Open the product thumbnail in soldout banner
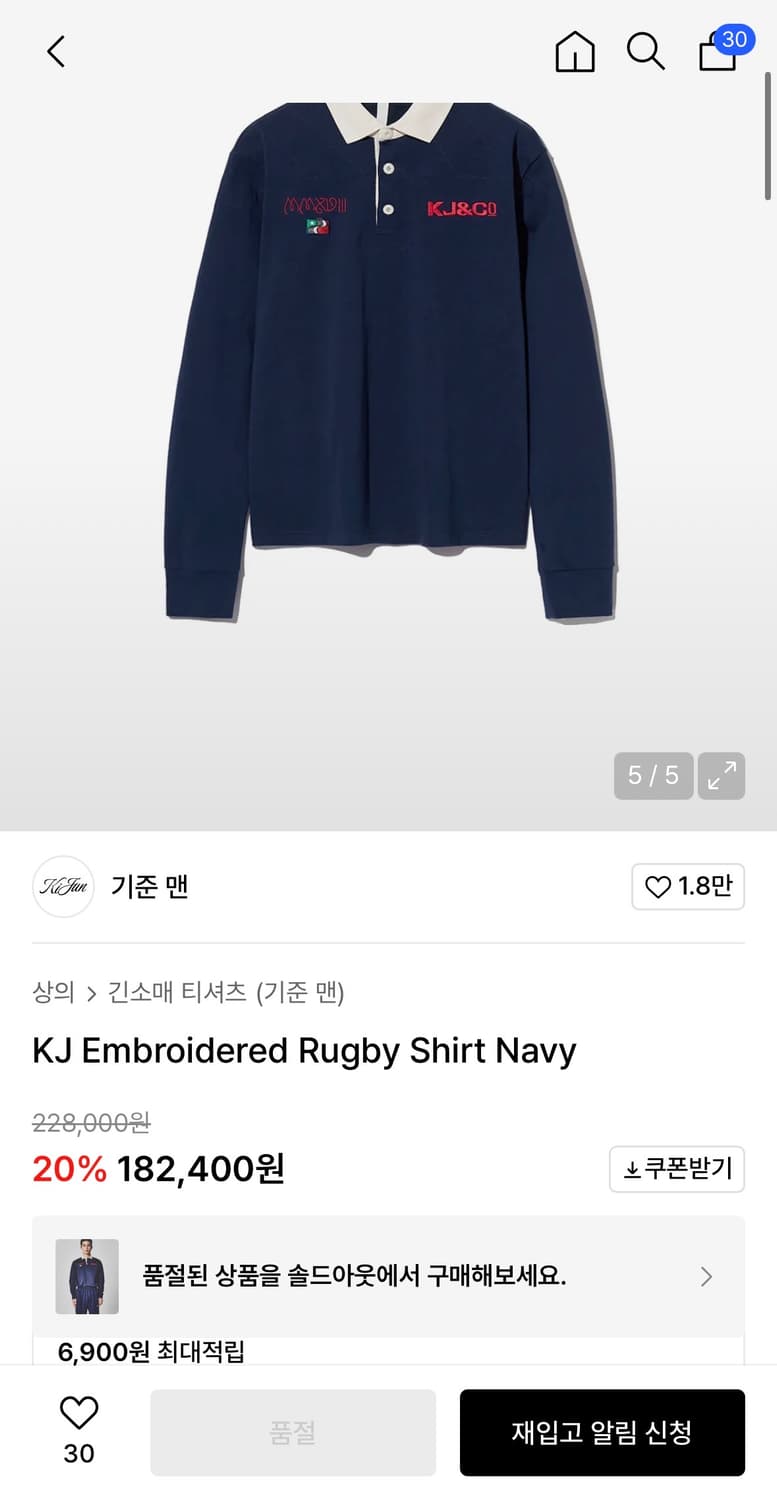 tap(86, 1276)
